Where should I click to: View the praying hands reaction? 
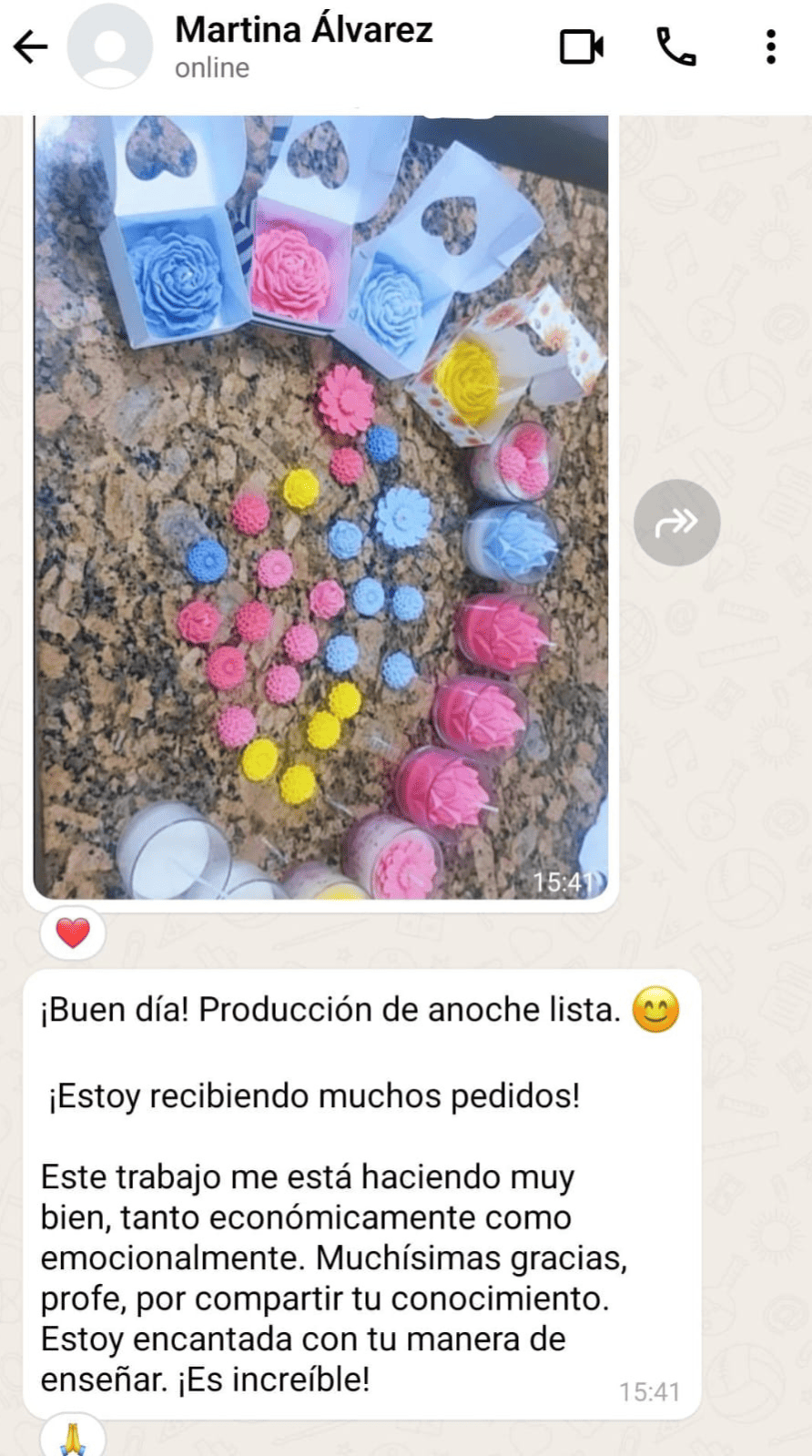click(73, 1439)
